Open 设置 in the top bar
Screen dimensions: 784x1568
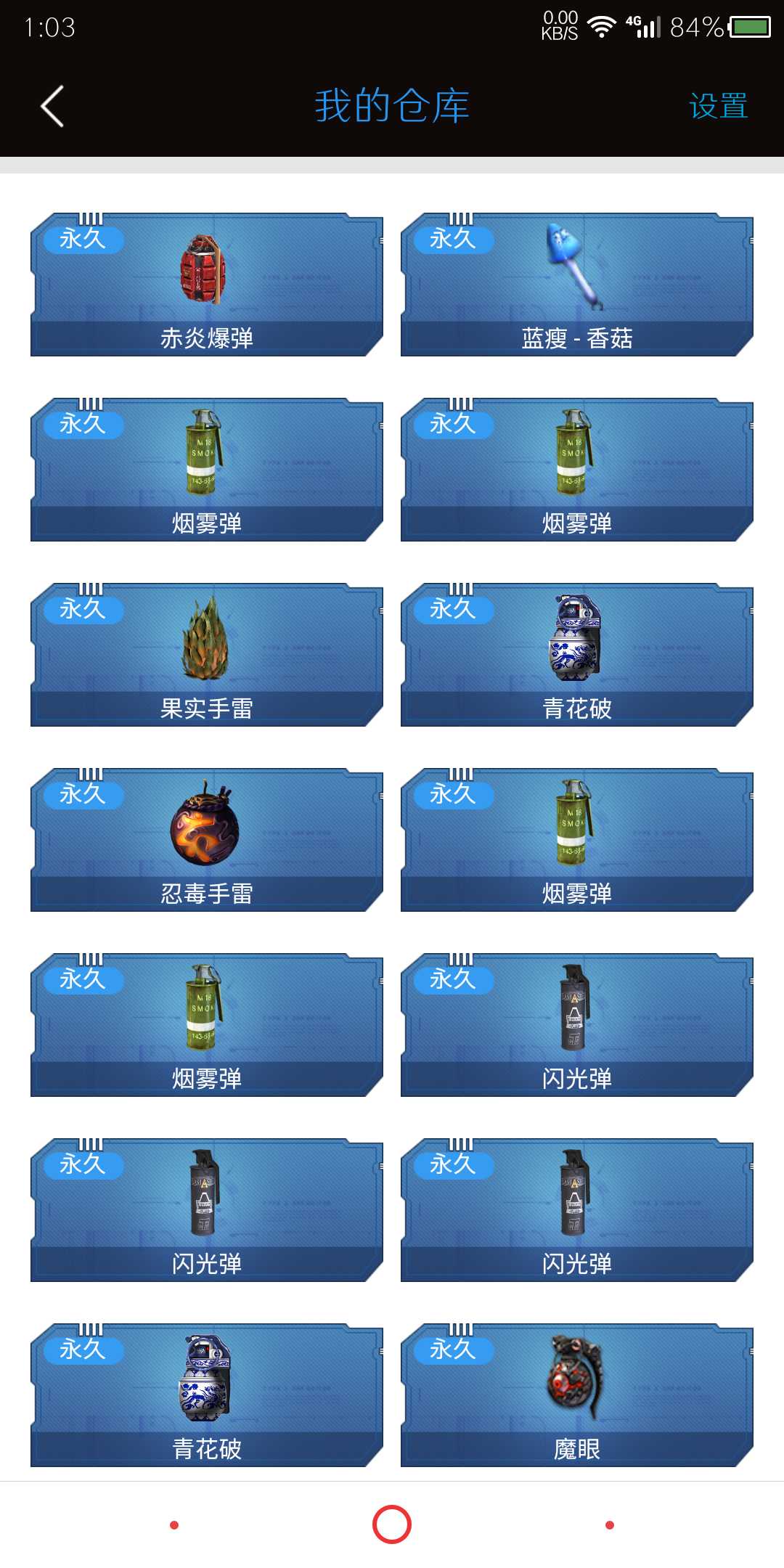(718, 106)
